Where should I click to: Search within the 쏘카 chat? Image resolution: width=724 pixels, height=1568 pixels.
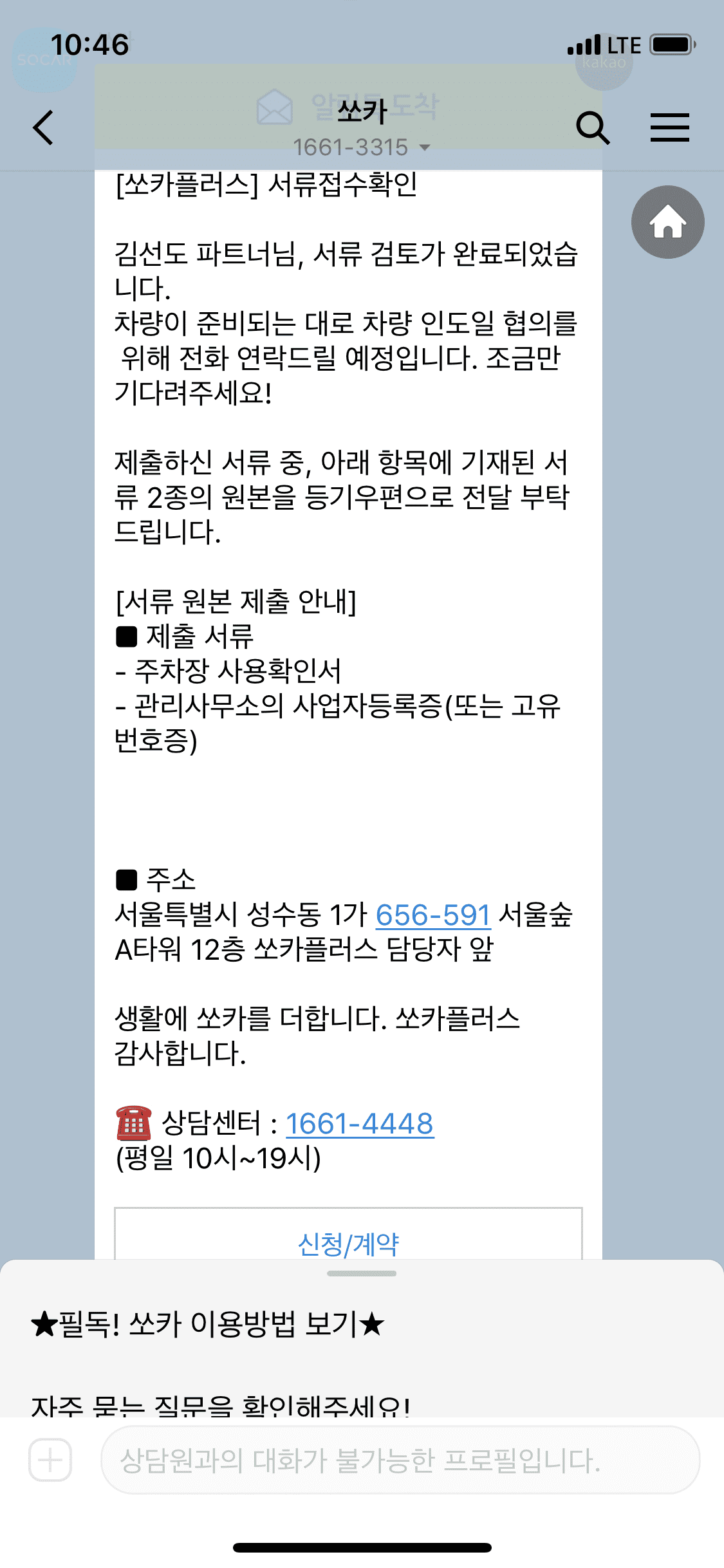[x=592, y=127]
